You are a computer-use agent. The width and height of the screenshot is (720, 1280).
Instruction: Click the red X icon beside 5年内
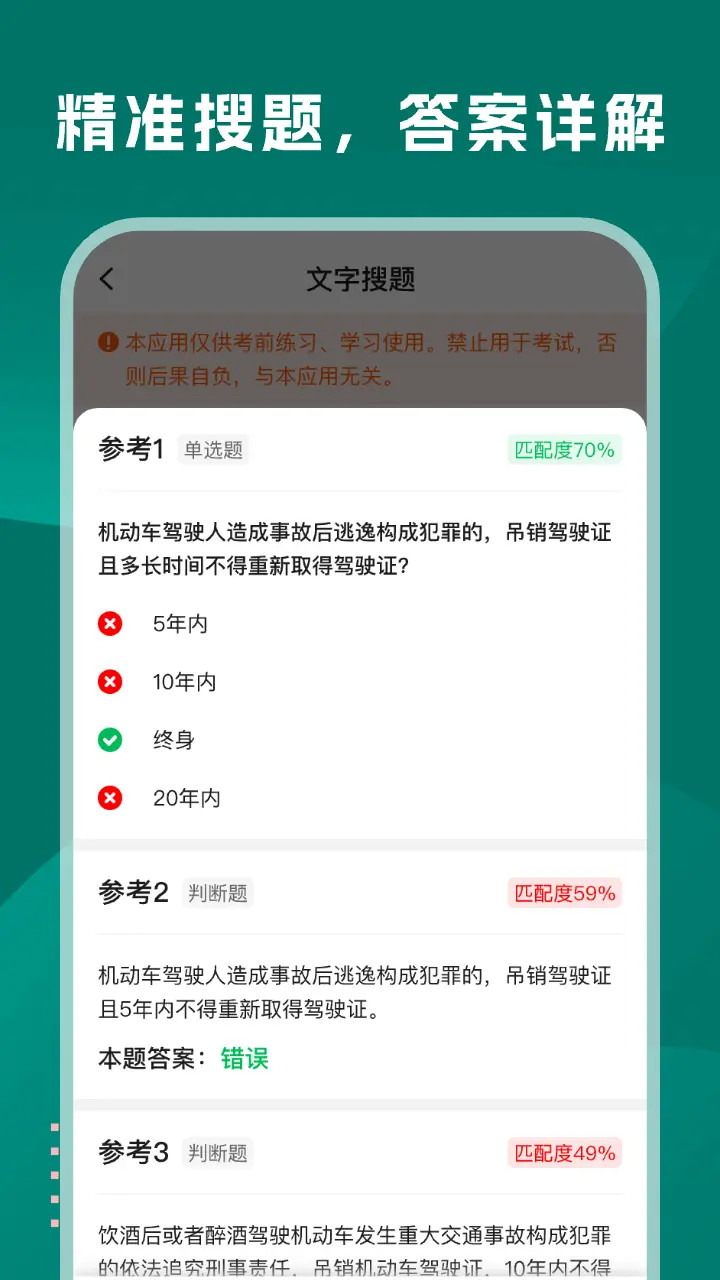point(110,623)
